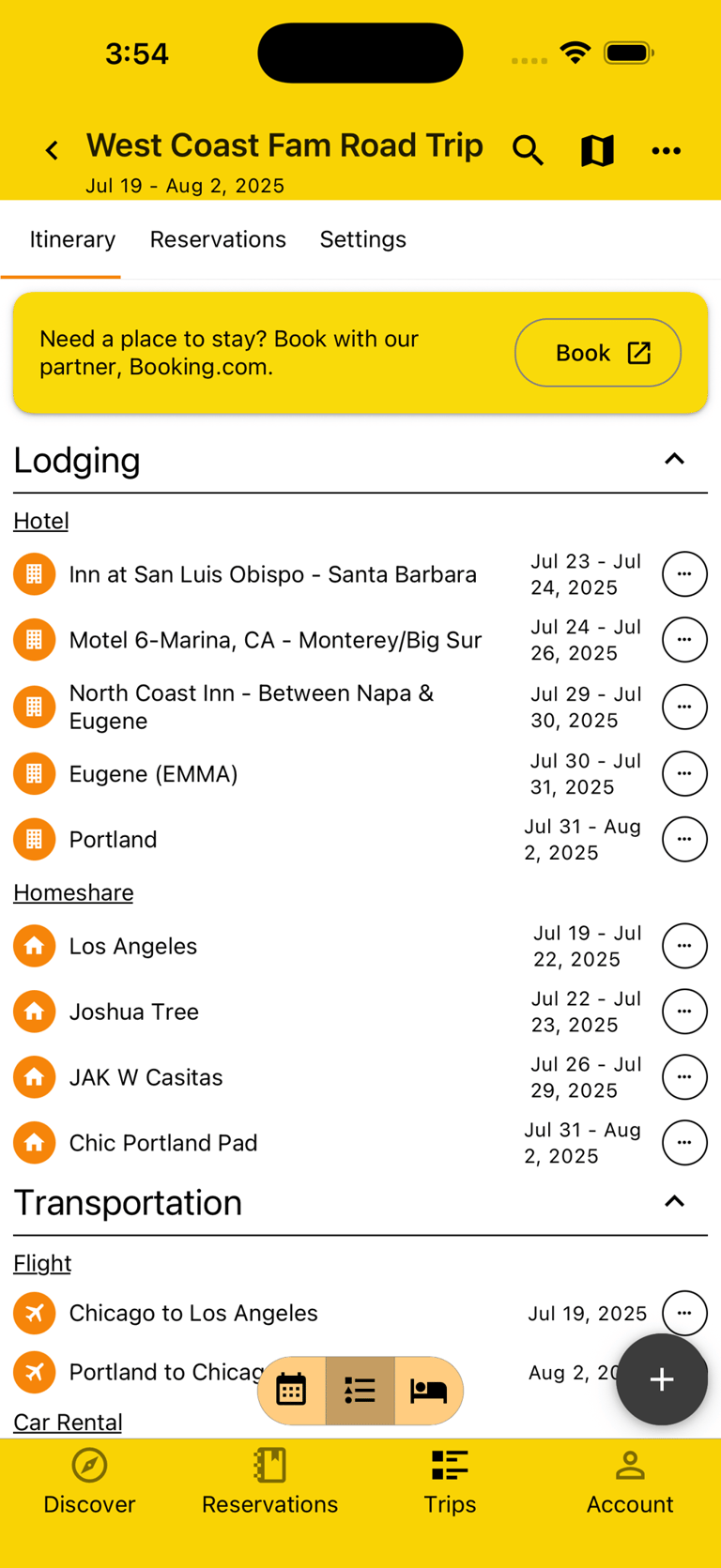
Task: Tap the floating plus button
Action: click(x=662, y=1379)
